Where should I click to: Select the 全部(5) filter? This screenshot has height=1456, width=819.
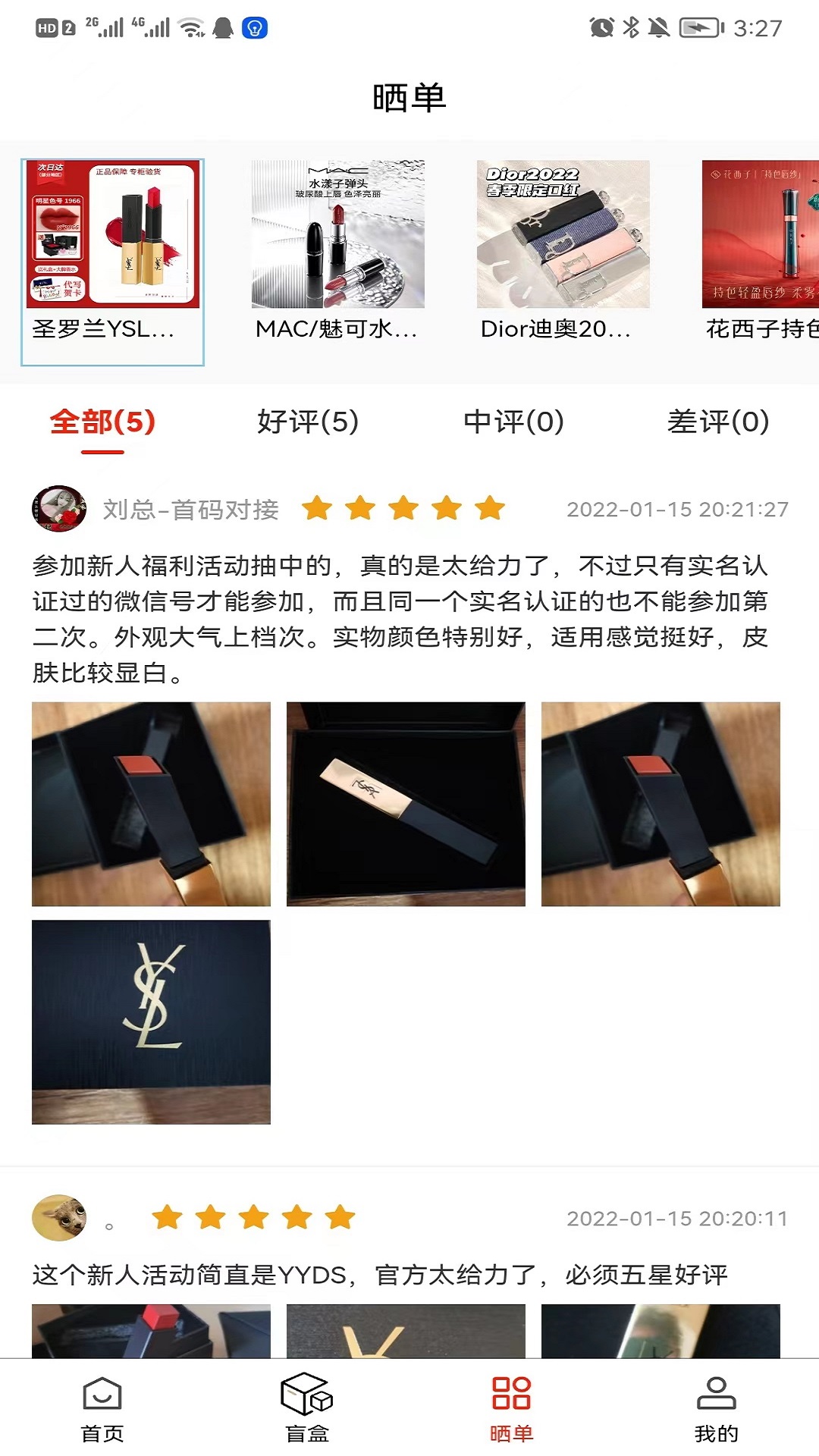pos(101,422)
